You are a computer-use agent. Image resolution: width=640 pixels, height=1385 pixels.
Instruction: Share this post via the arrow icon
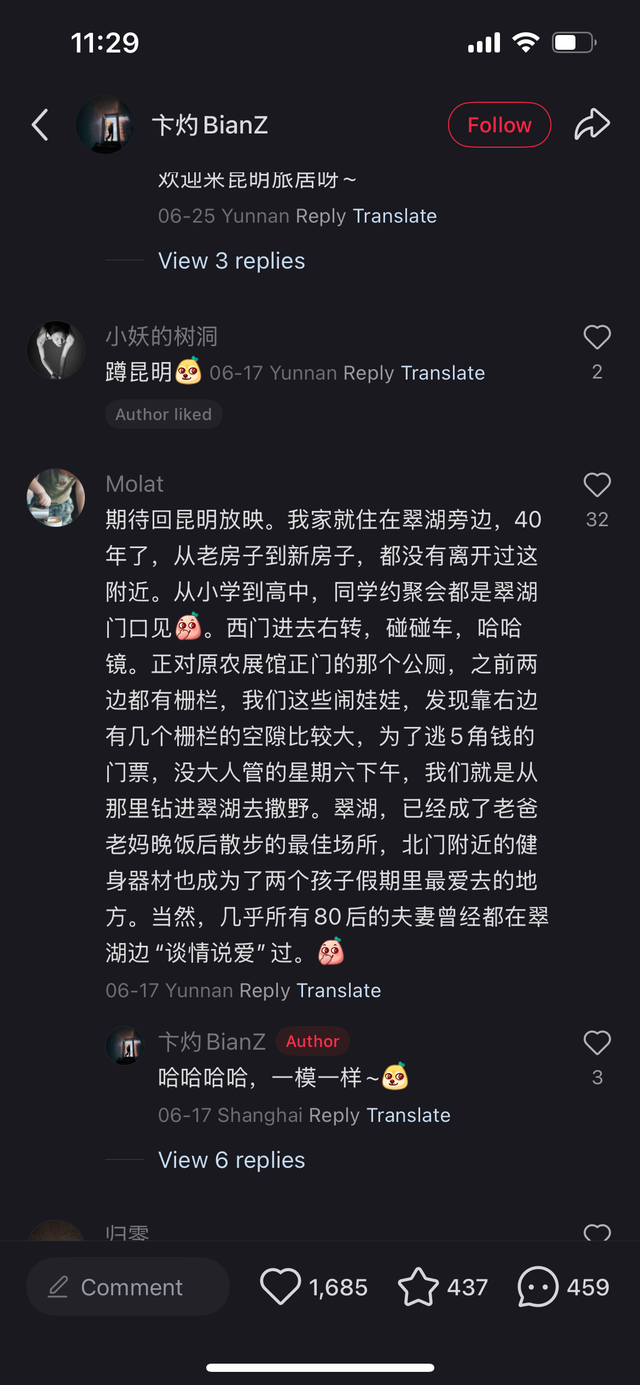pos(592,125)
